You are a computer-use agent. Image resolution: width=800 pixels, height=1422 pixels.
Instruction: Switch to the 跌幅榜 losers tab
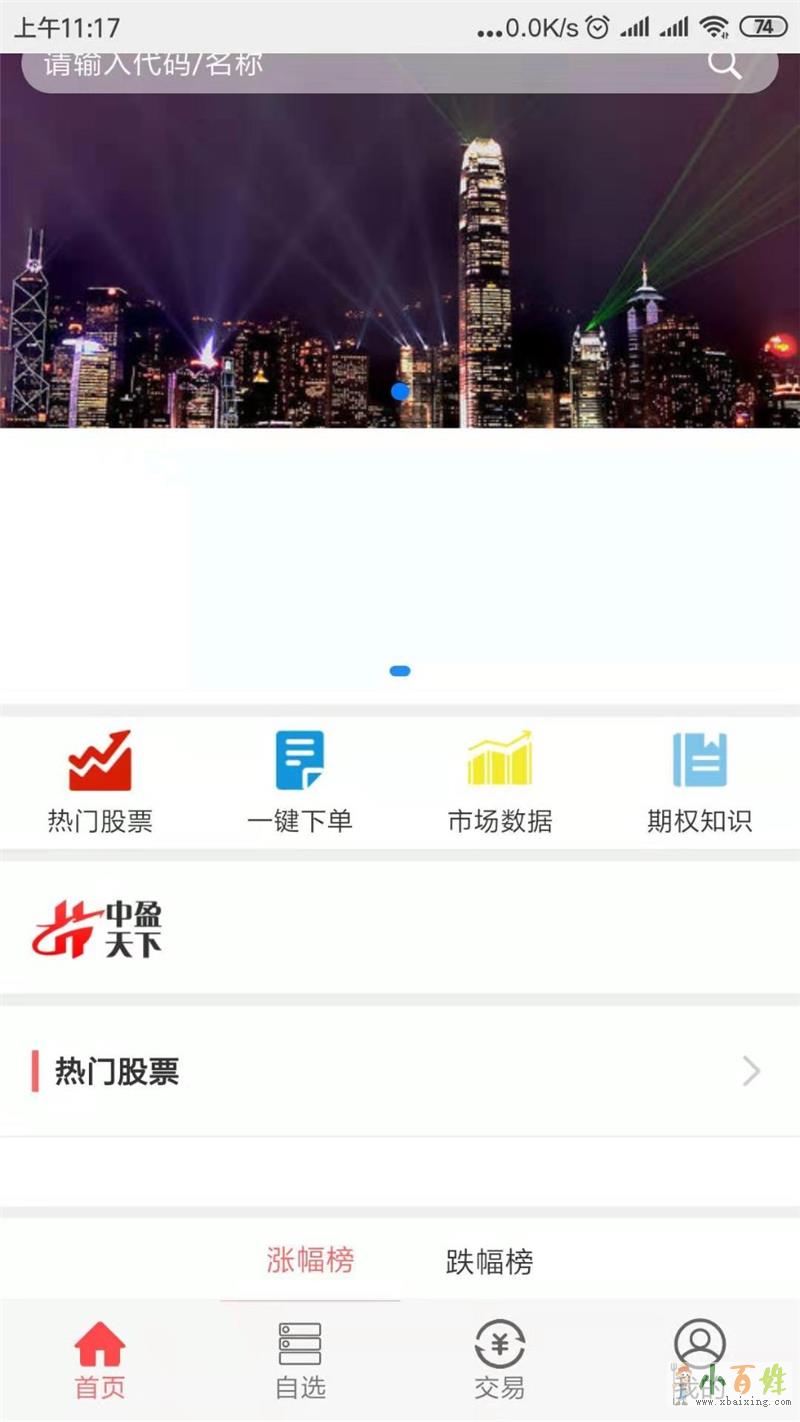tap(489, 1262)
